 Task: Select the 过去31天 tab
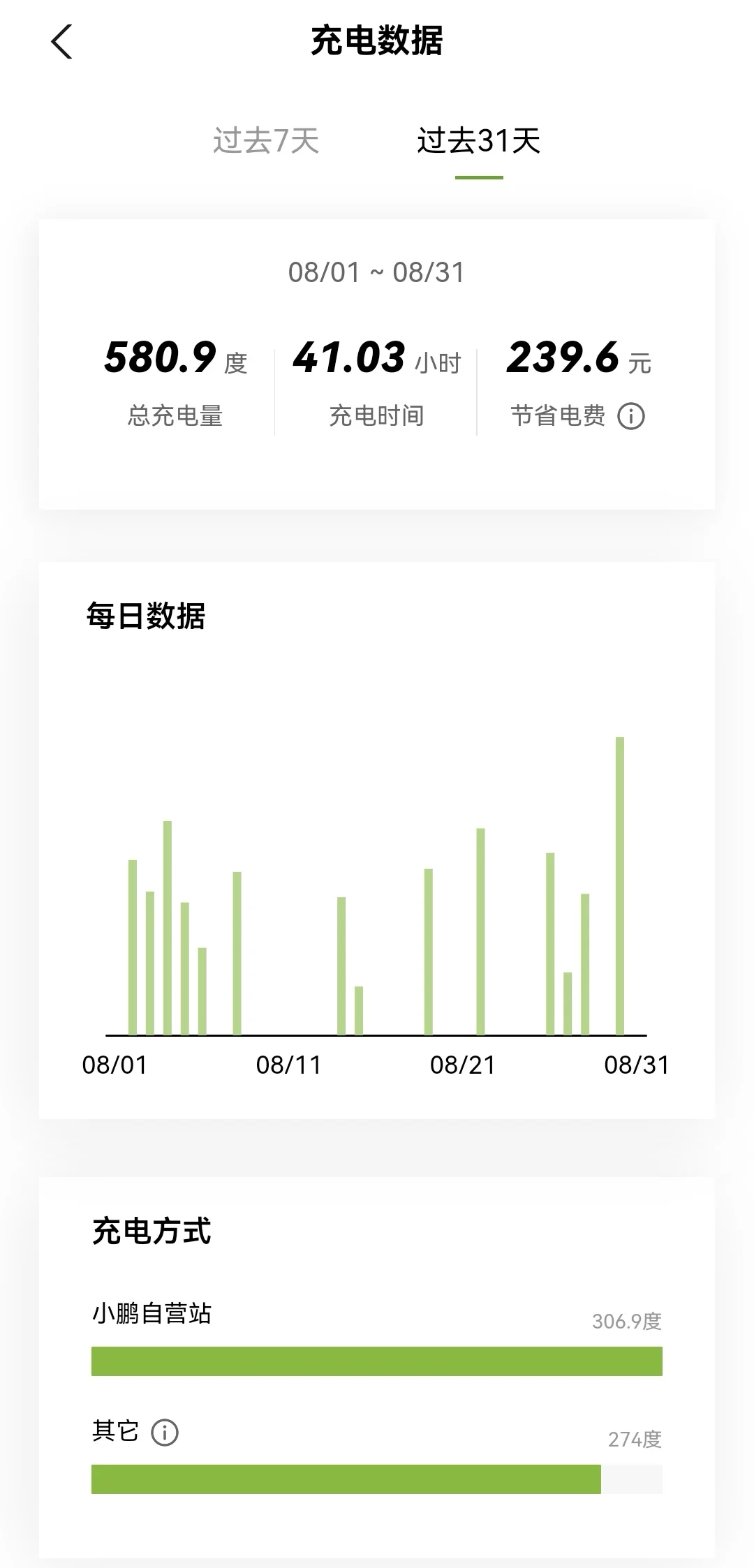[x=479, y=141]
